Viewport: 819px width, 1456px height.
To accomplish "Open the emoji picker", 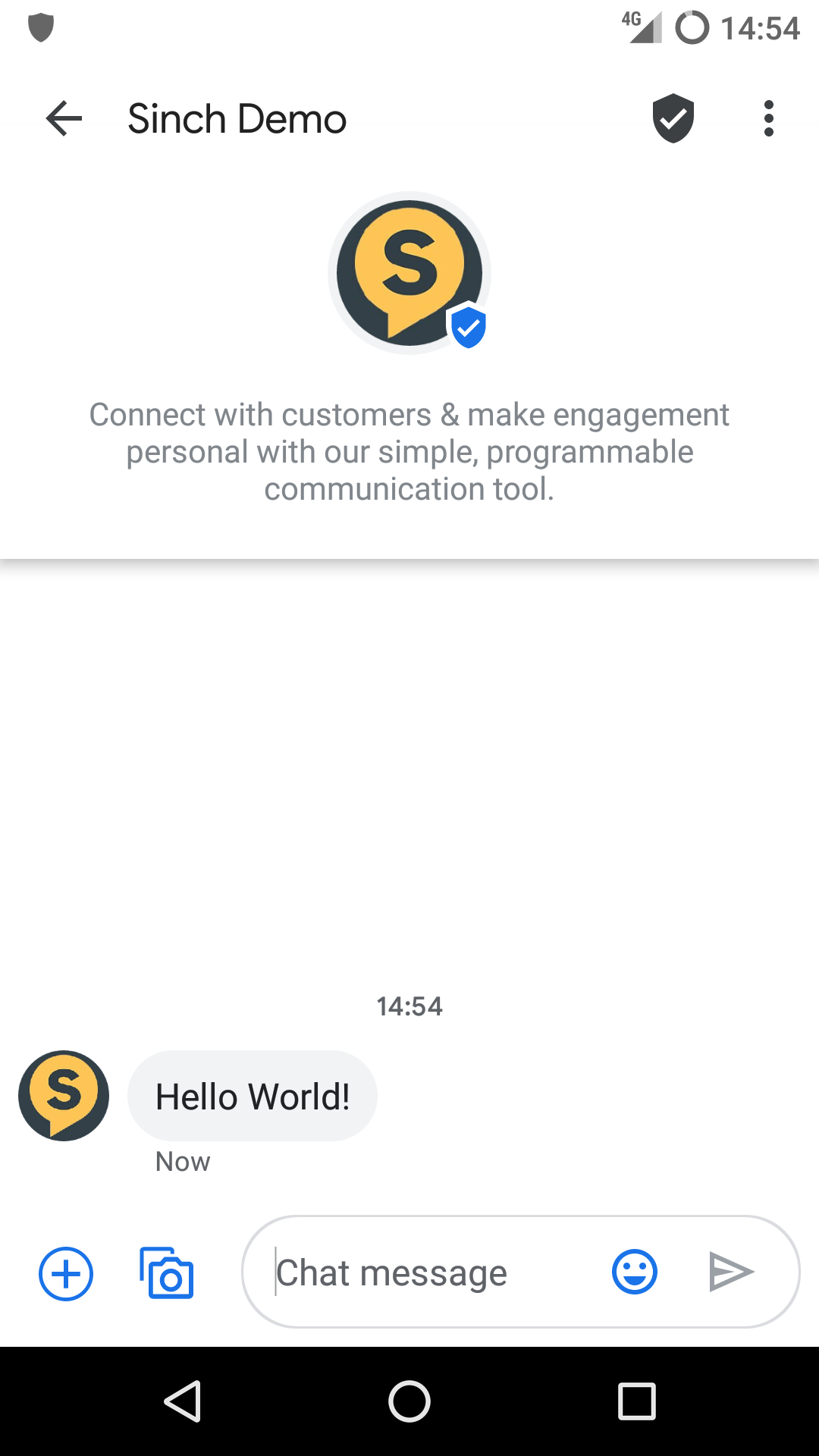I will click(634, 1272).
